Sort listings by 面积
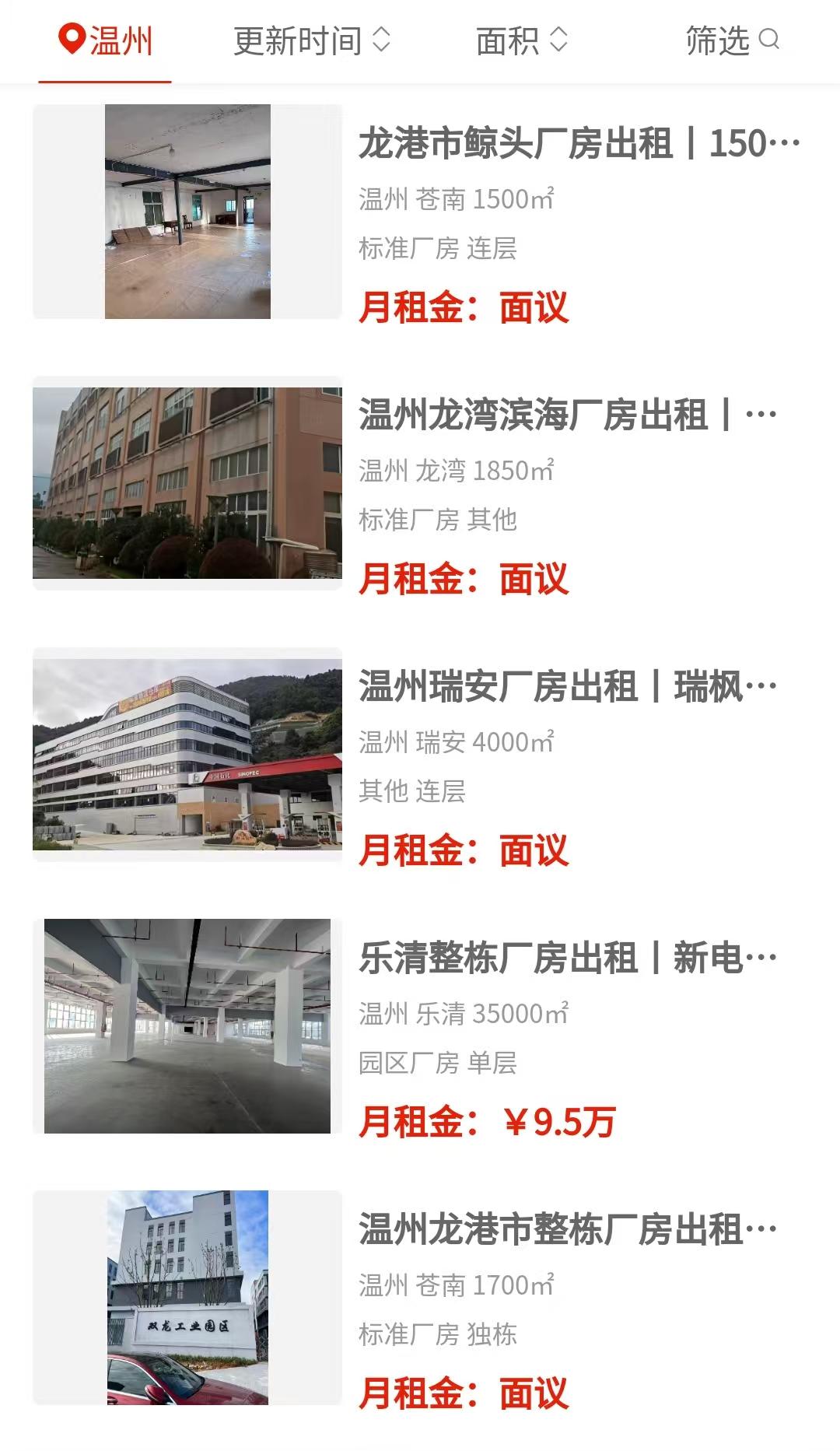The height and width of the screenshot is (1451, 840). [x=521, y=40]
